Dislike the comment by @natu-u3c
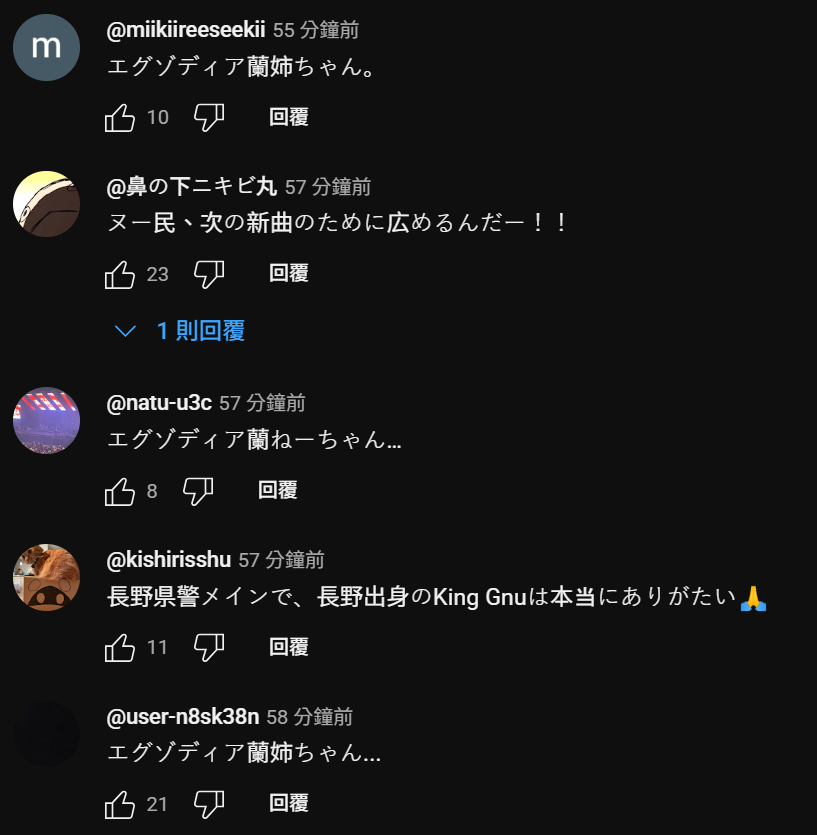This screenshot has height=835, width=817. point(198,490)
